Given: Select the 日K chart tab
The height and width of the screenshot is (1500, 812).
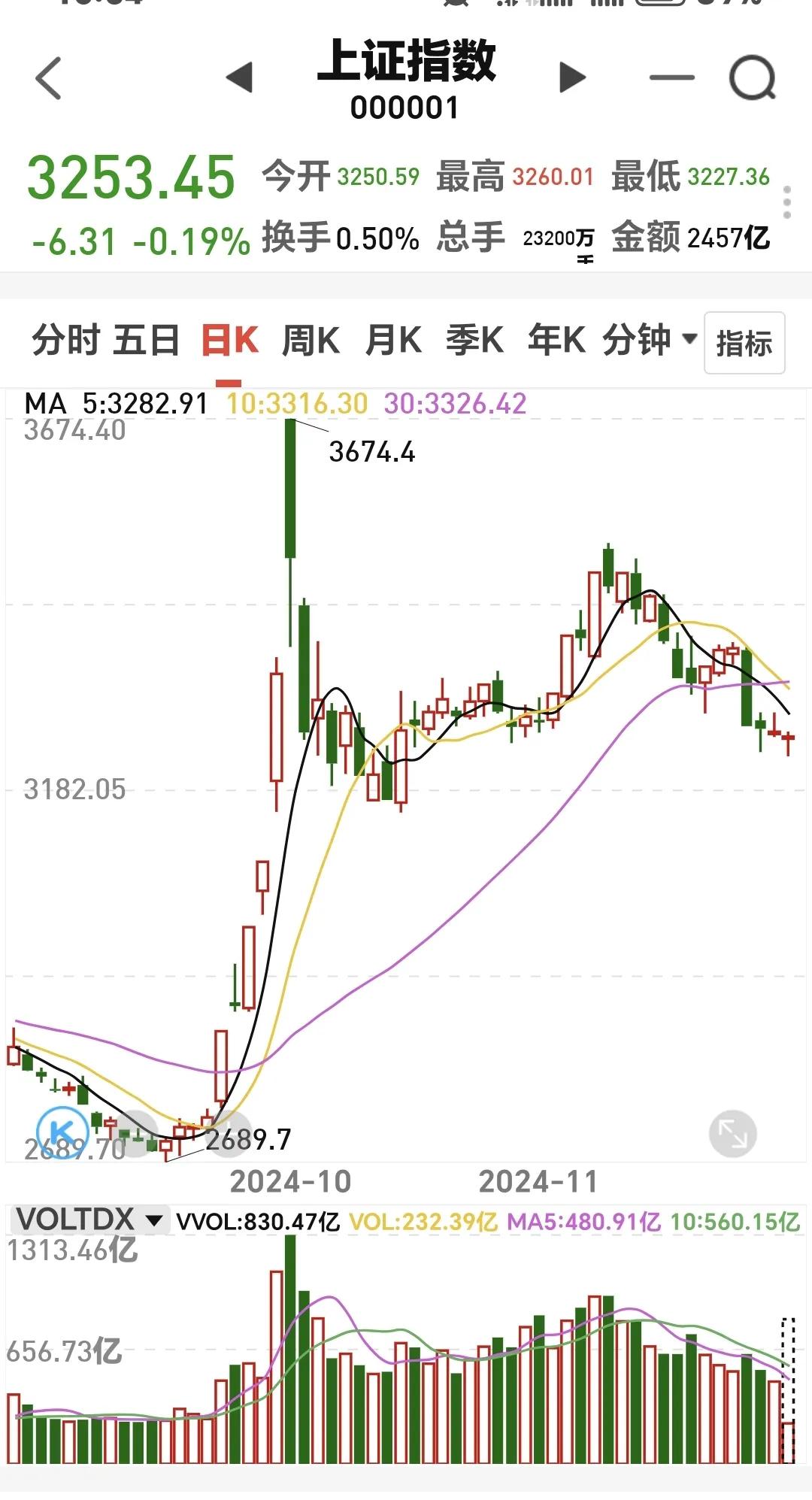Looking at the screenshot, I should [230, 341].
